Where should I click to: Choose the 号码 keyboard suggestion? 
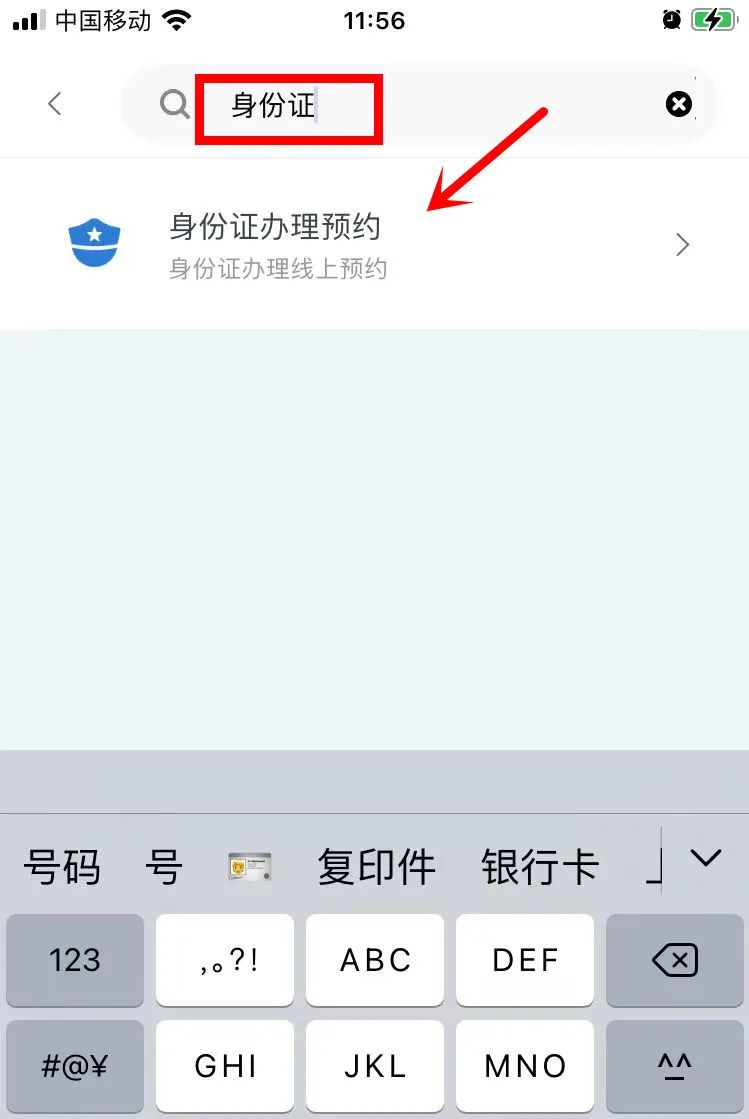pyautogui.click(x=62, y=867)
